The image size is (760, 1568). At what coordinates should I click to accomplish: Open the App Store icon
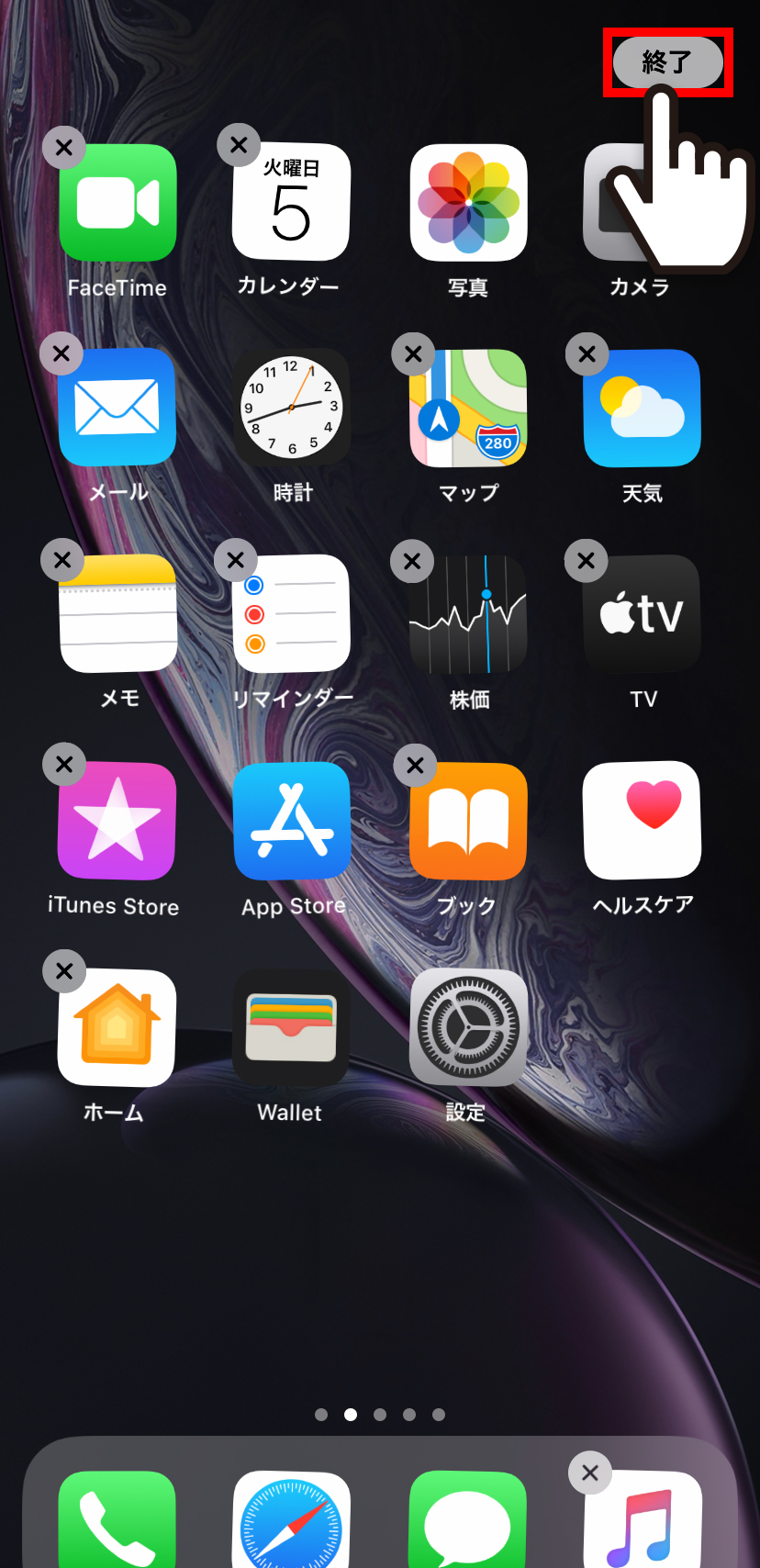click(x=292, y=821)
